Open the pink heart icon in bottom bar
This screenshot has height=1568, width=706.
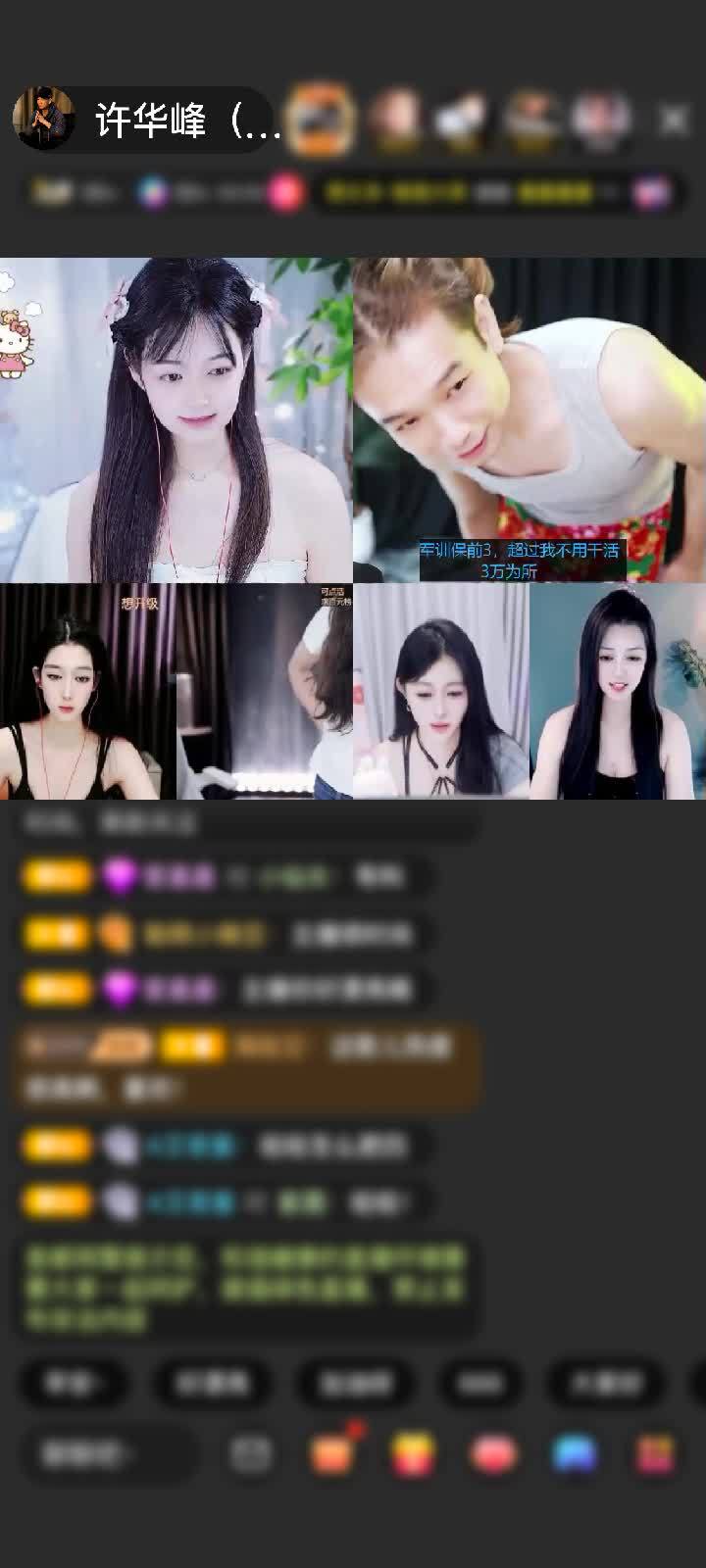(x=492, y=1454)
